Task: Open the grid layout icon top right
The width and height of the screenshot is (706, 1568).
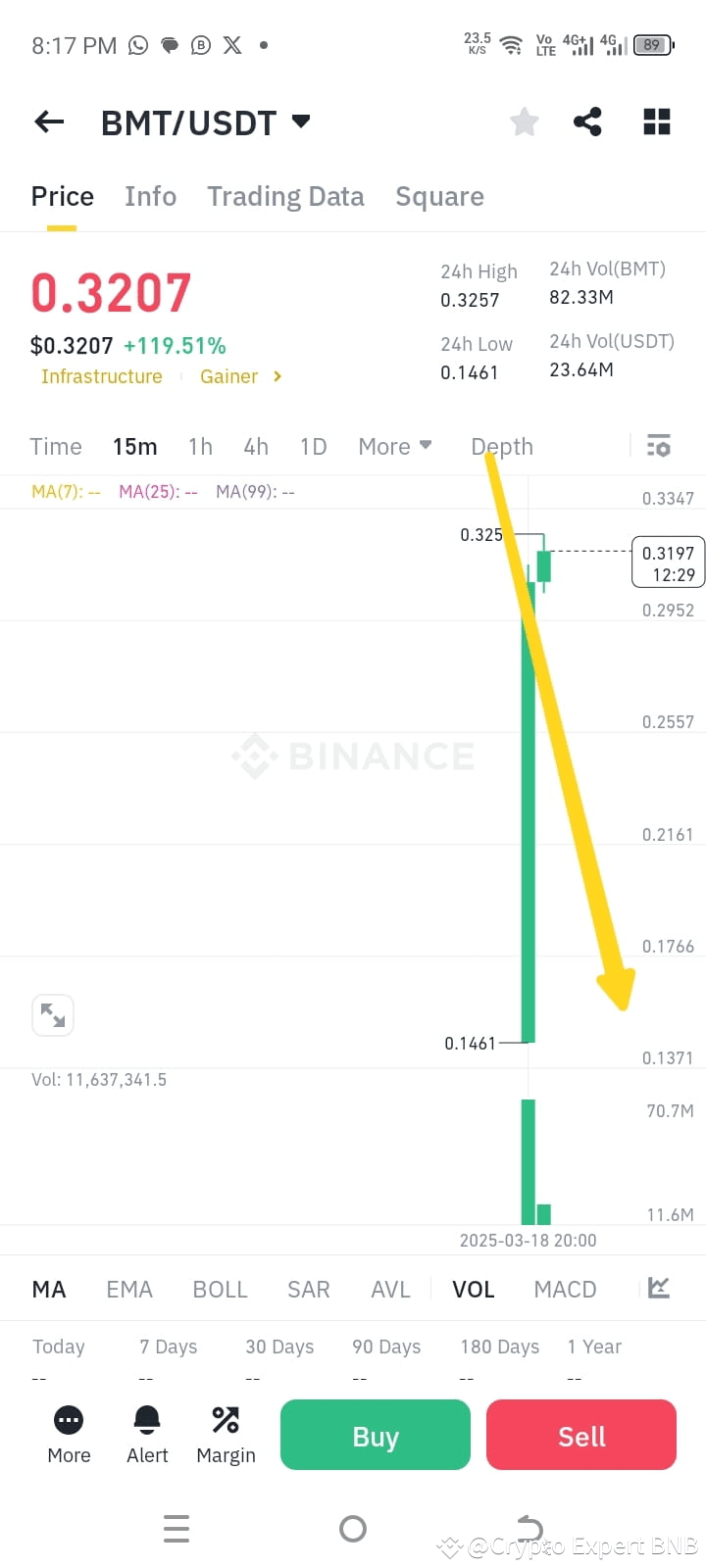Action: click(x=655, y=122)
